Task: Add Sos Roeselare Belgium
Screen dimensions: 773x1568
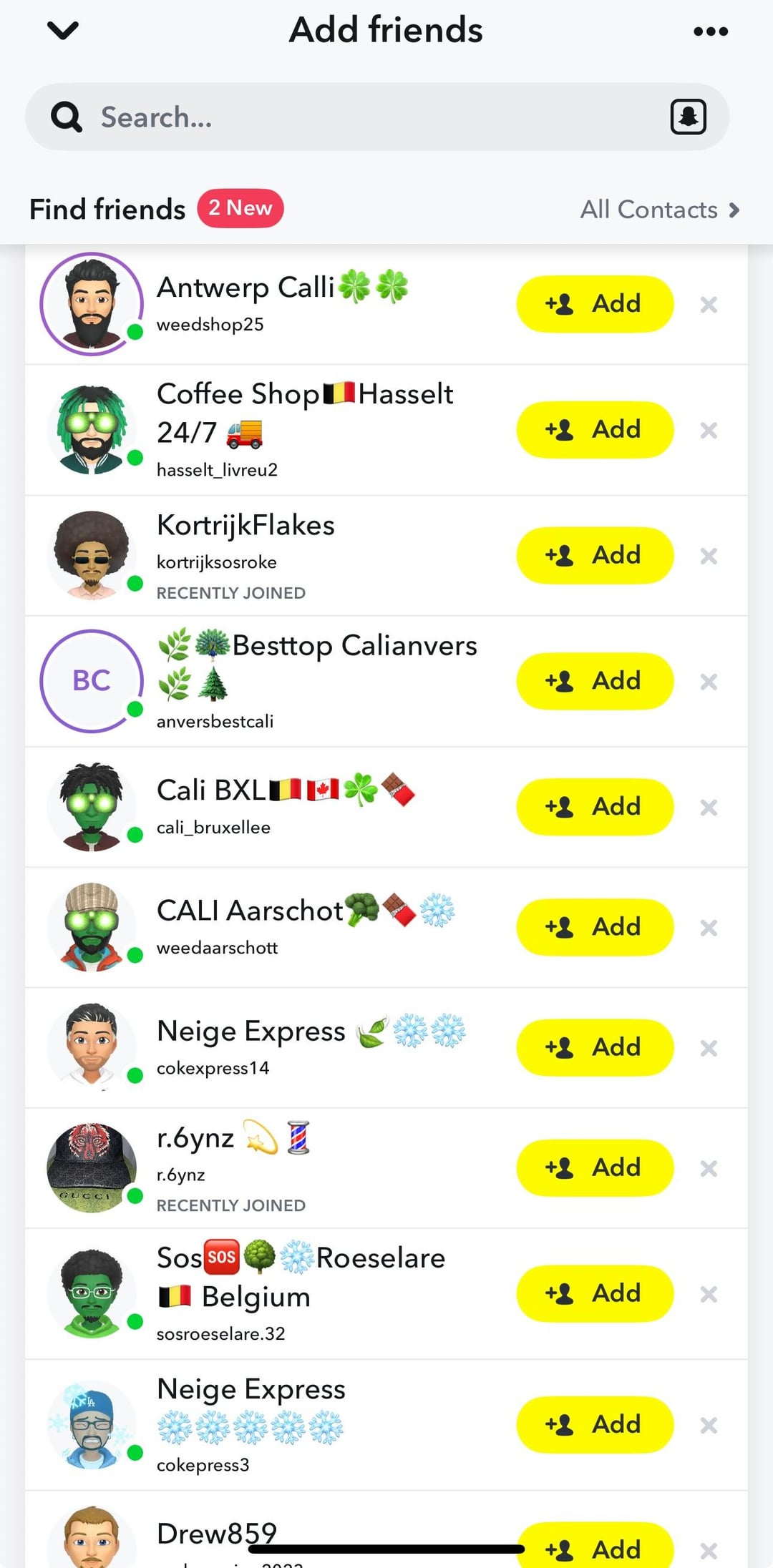Action: pos(595,1293)
